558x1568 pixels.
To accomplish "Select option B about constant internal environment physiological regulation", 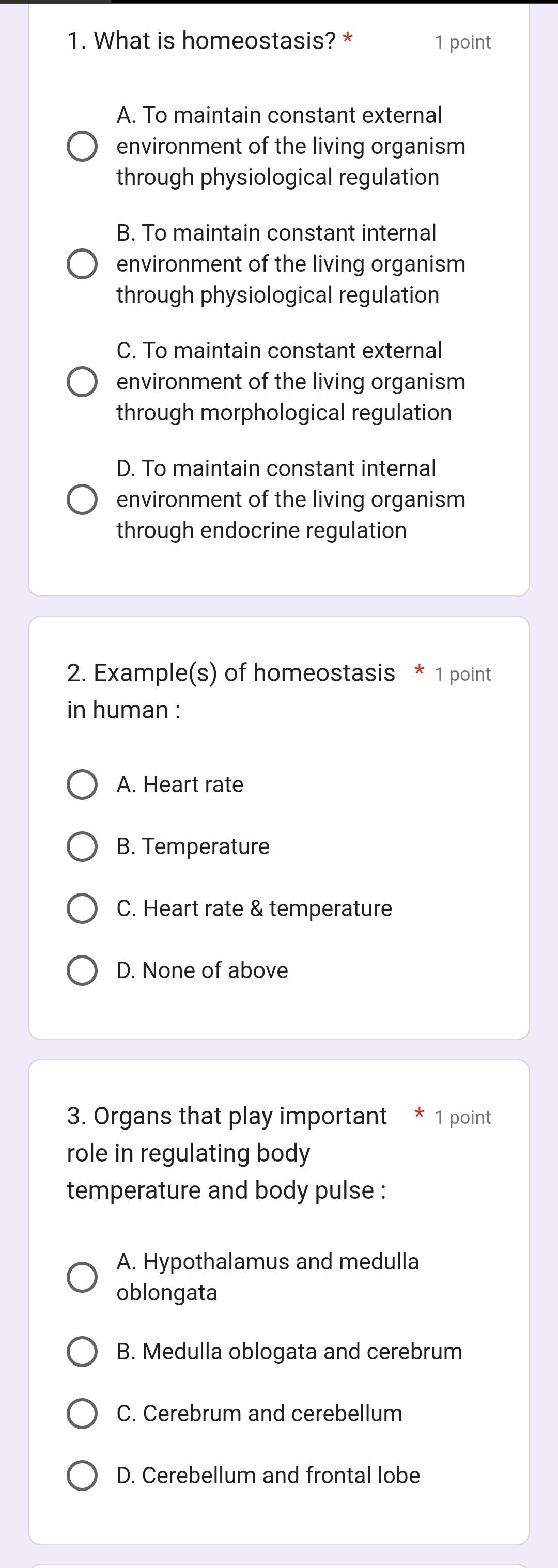I will click(x=81, y=264).
